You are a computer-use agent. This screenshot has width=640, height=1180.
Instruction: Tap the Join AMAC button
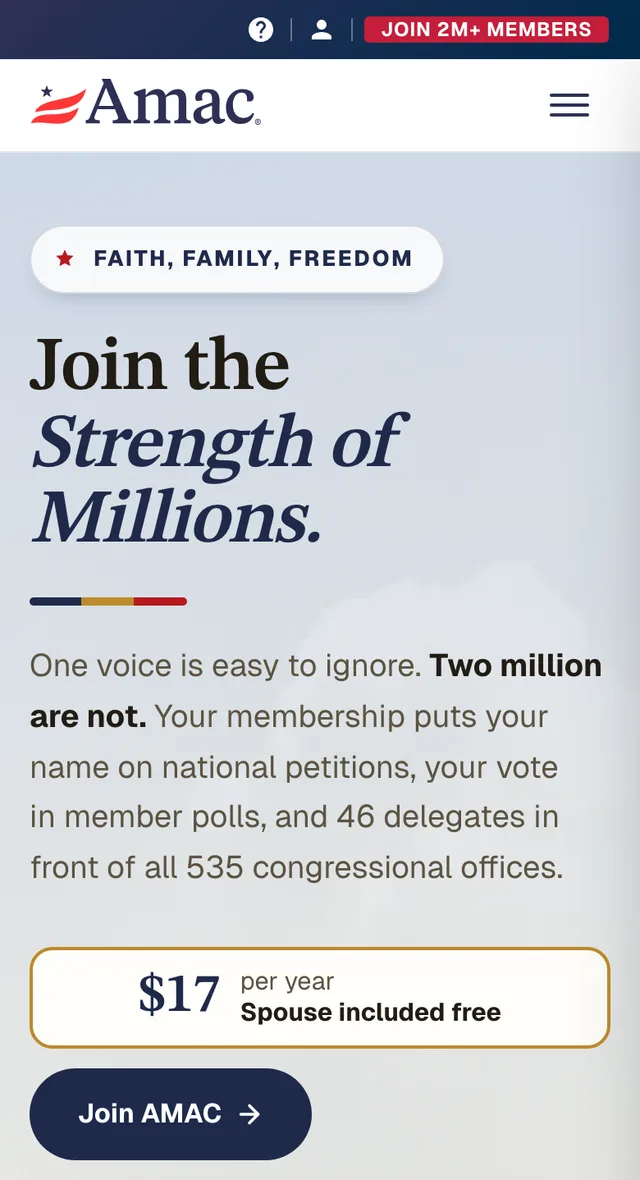170,1114
